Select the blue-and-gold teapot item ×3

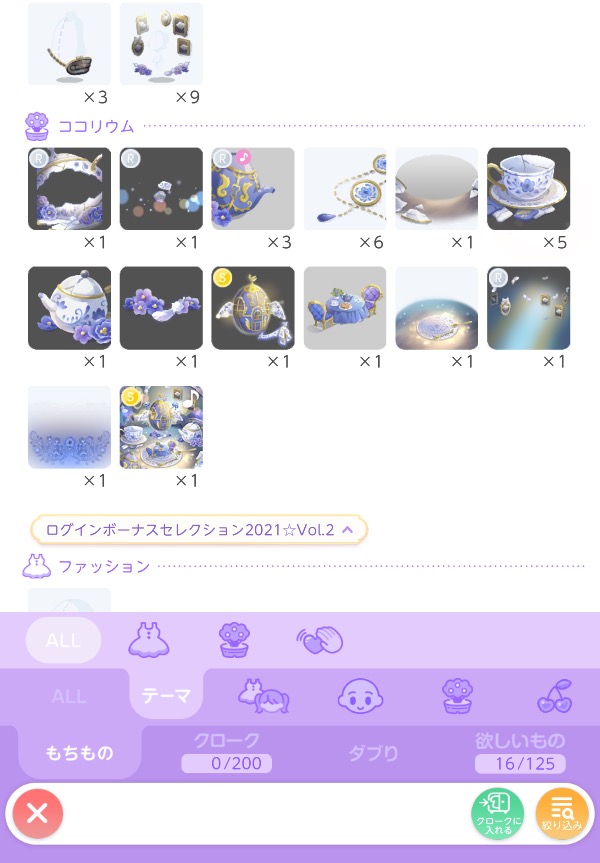click(x=253, y=189)
